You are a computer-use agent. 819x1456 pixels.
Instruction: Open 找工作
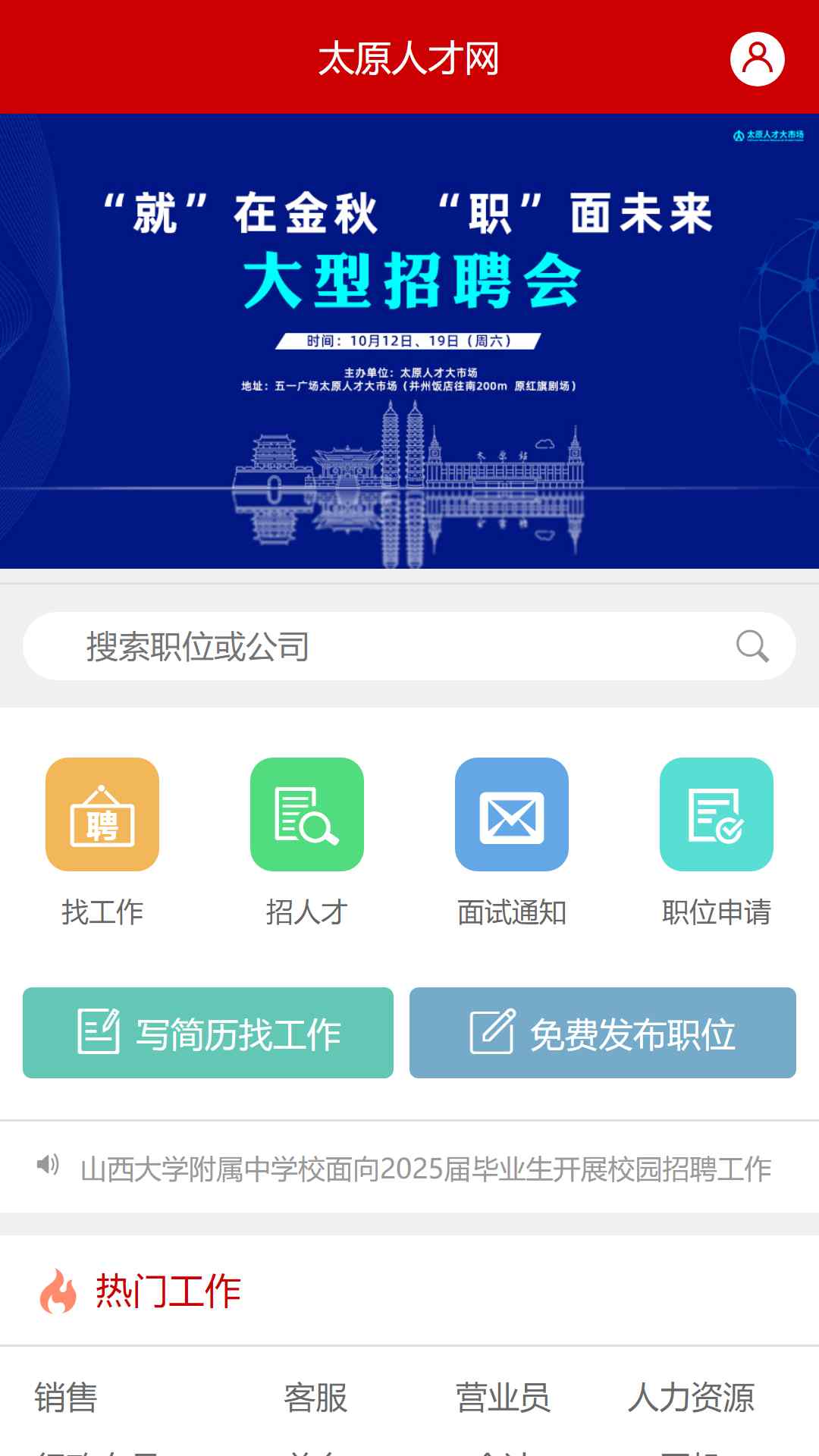(x=102, y=843)
